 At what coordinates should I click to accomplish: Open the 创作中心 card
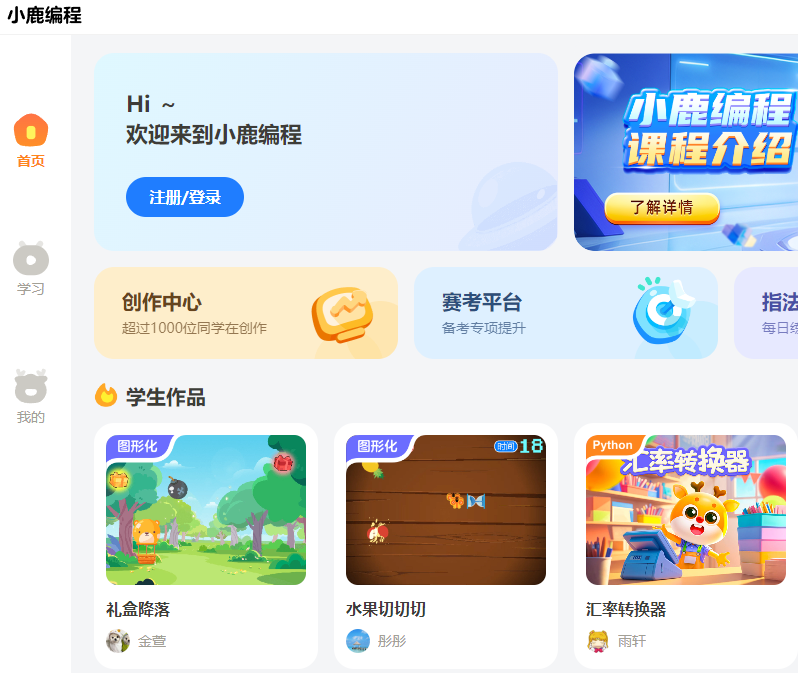point(245,313)
